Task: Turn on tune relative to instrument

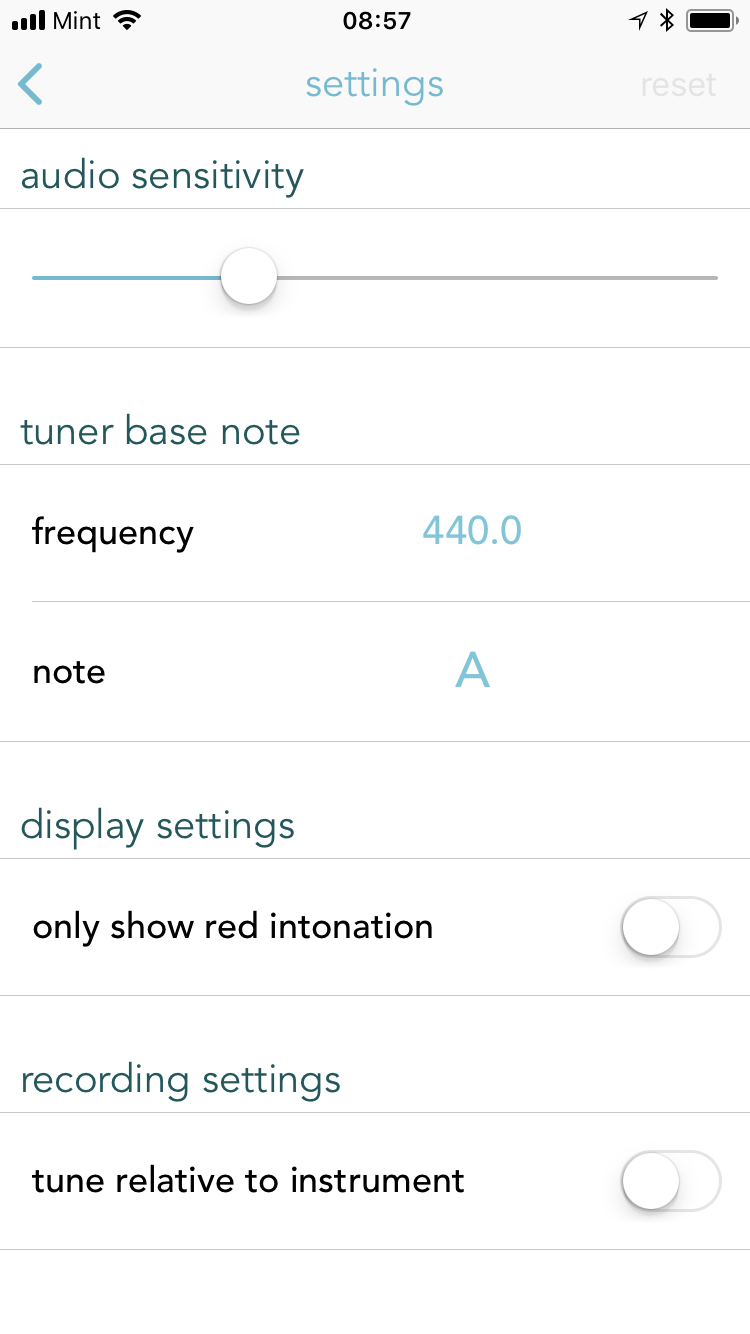Action: coord(670,1181)
